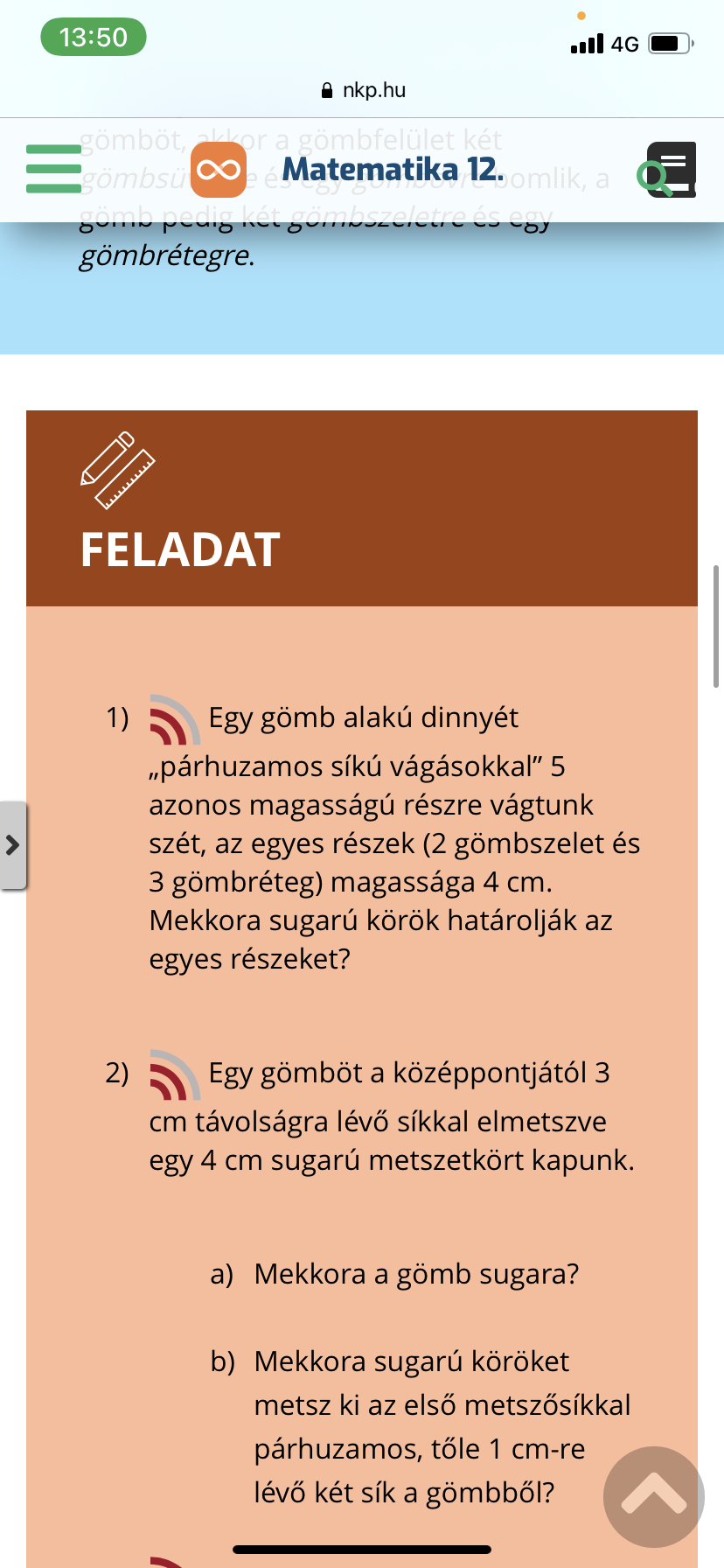Open the book search icon
This screenshot has width=724, height=1568.
(666, 169)
